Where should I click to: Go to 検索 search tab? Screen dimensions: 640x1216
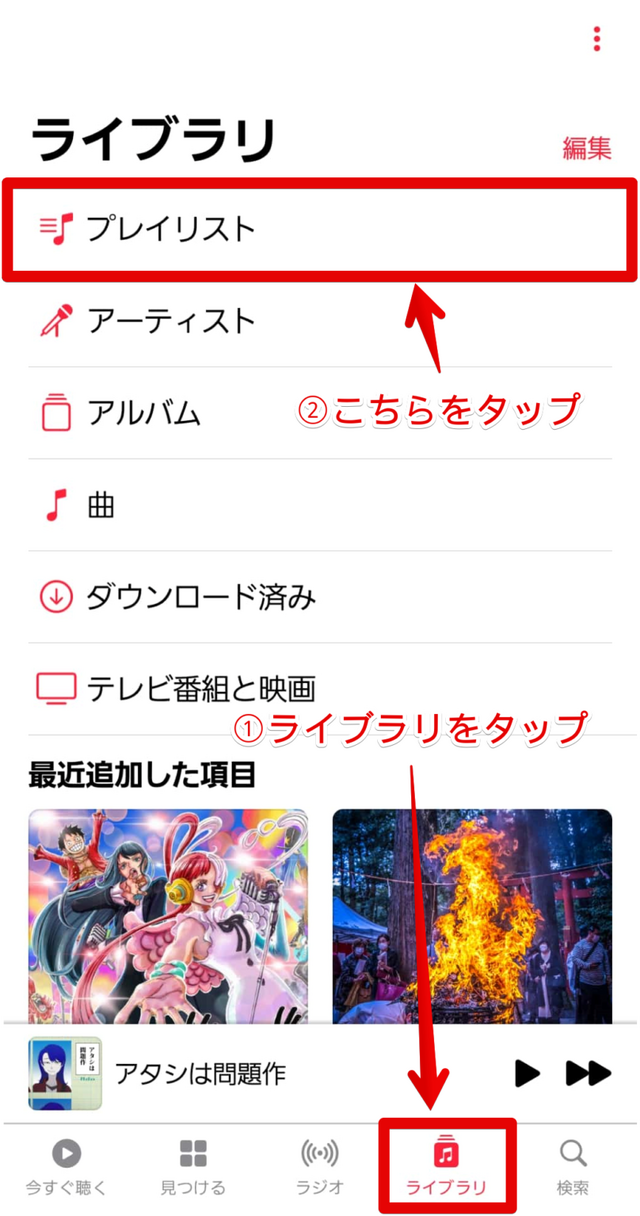(573, 1166)
